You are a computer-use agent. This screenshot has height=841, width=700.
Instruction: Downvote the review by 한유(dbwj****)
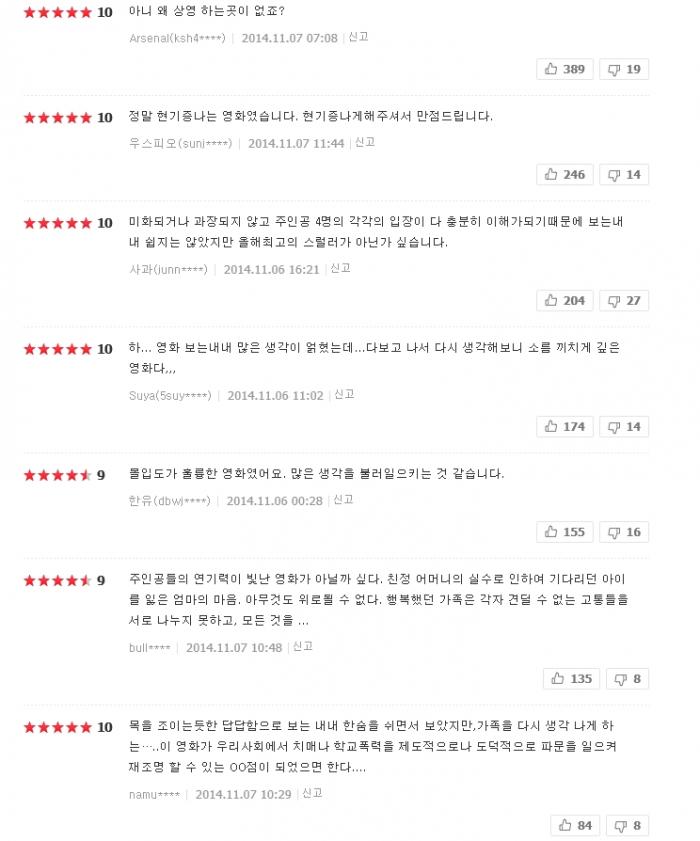[625, 532]
